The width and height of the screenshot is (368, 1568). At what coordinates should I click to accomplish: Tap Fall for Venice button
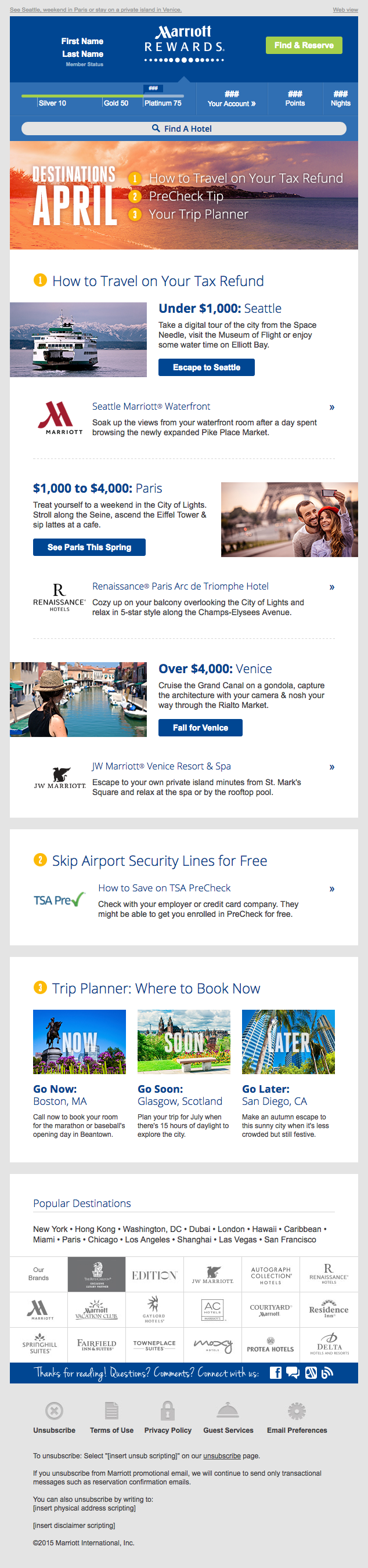point(200,727)
